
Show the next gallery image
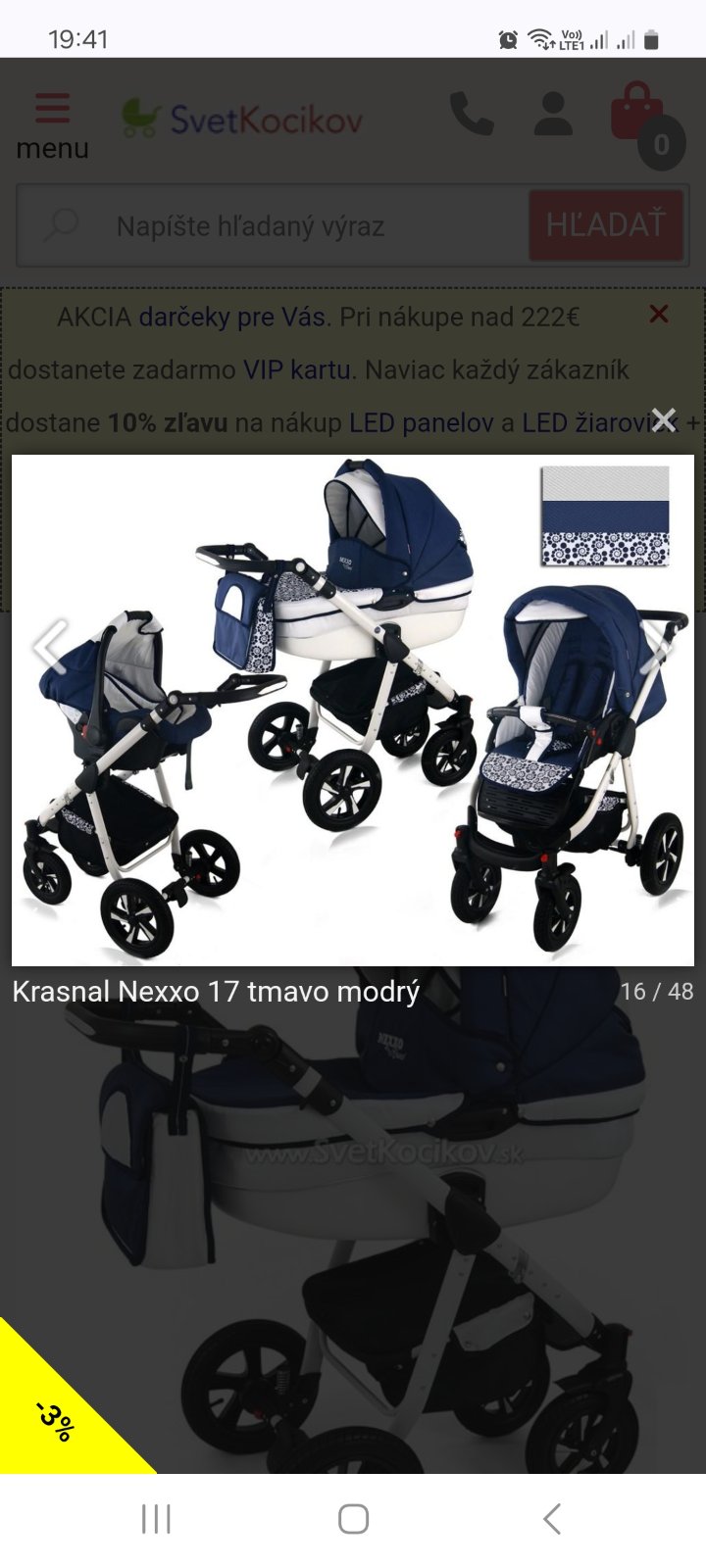(658, 646)
